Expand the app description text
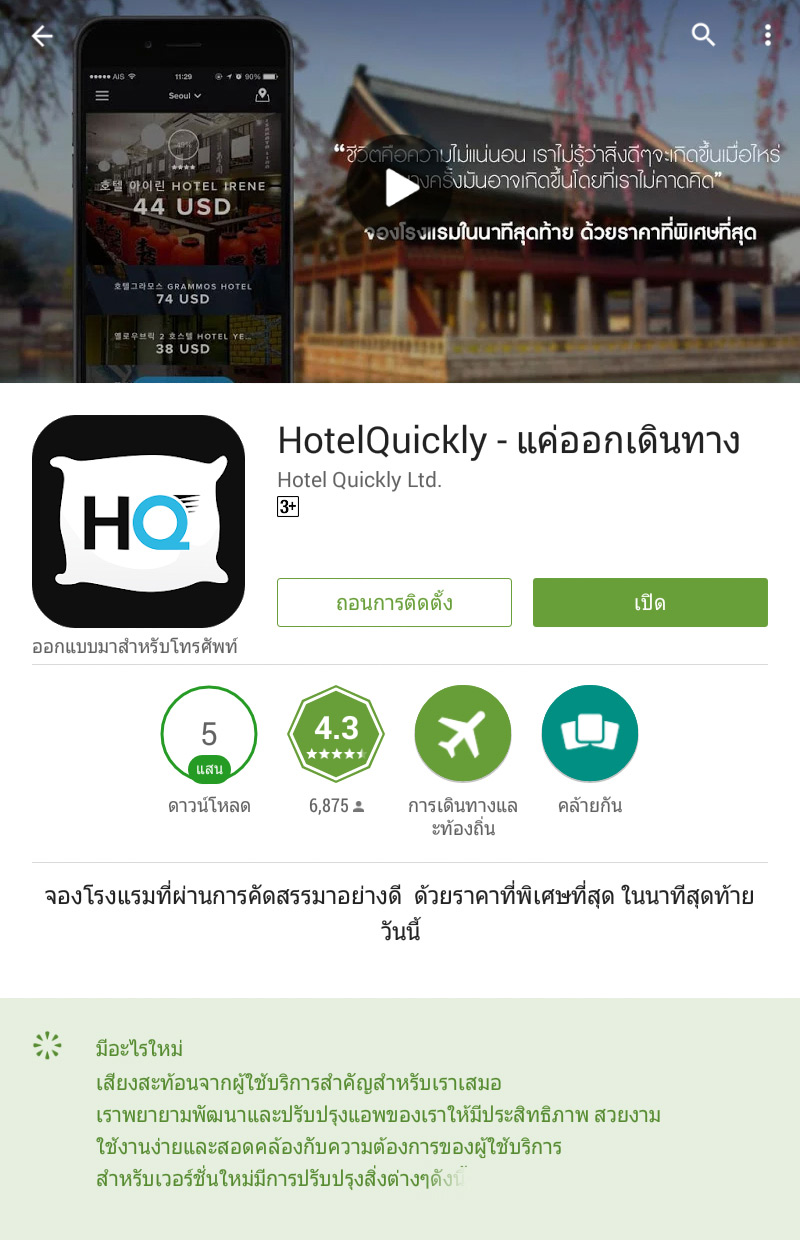Image resolution: width=800 pixels, height=1240 pixels. pos(400,913)
